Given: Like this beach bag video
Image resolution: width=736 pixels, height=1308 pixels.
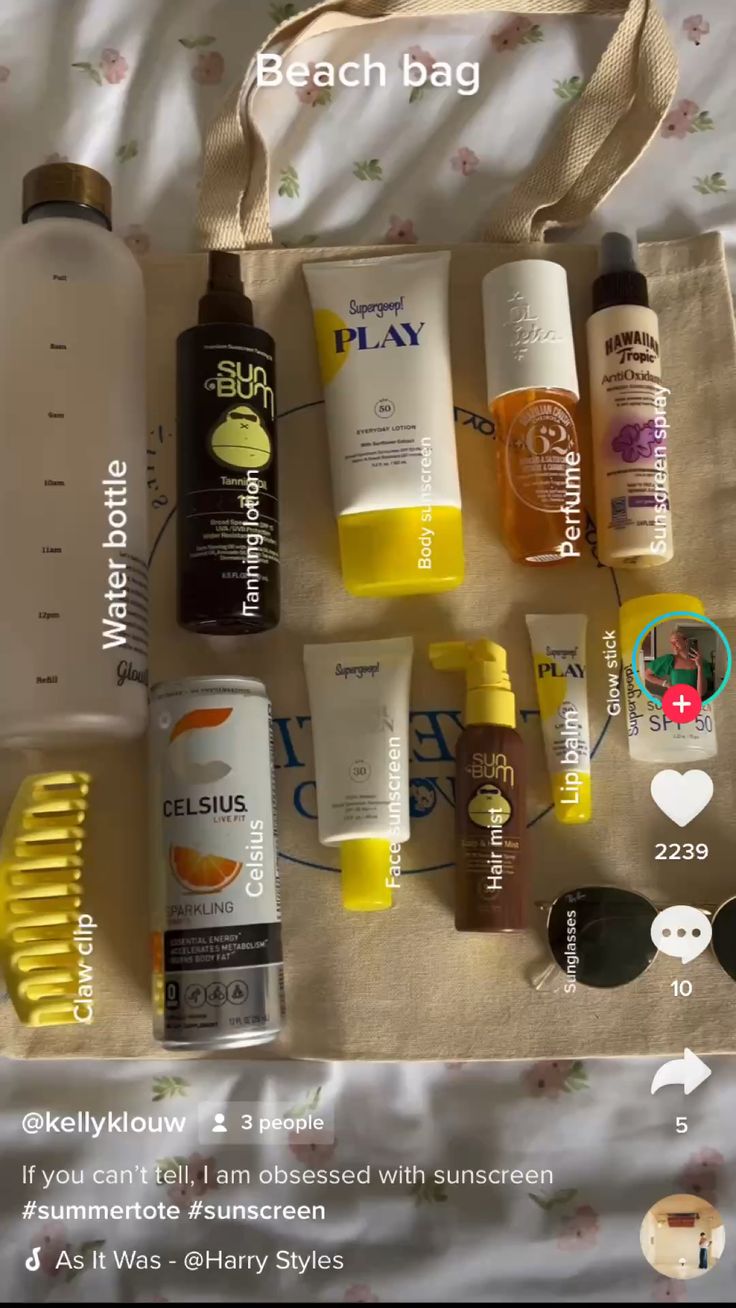Looking at the screenshot, I should (681, 797).
